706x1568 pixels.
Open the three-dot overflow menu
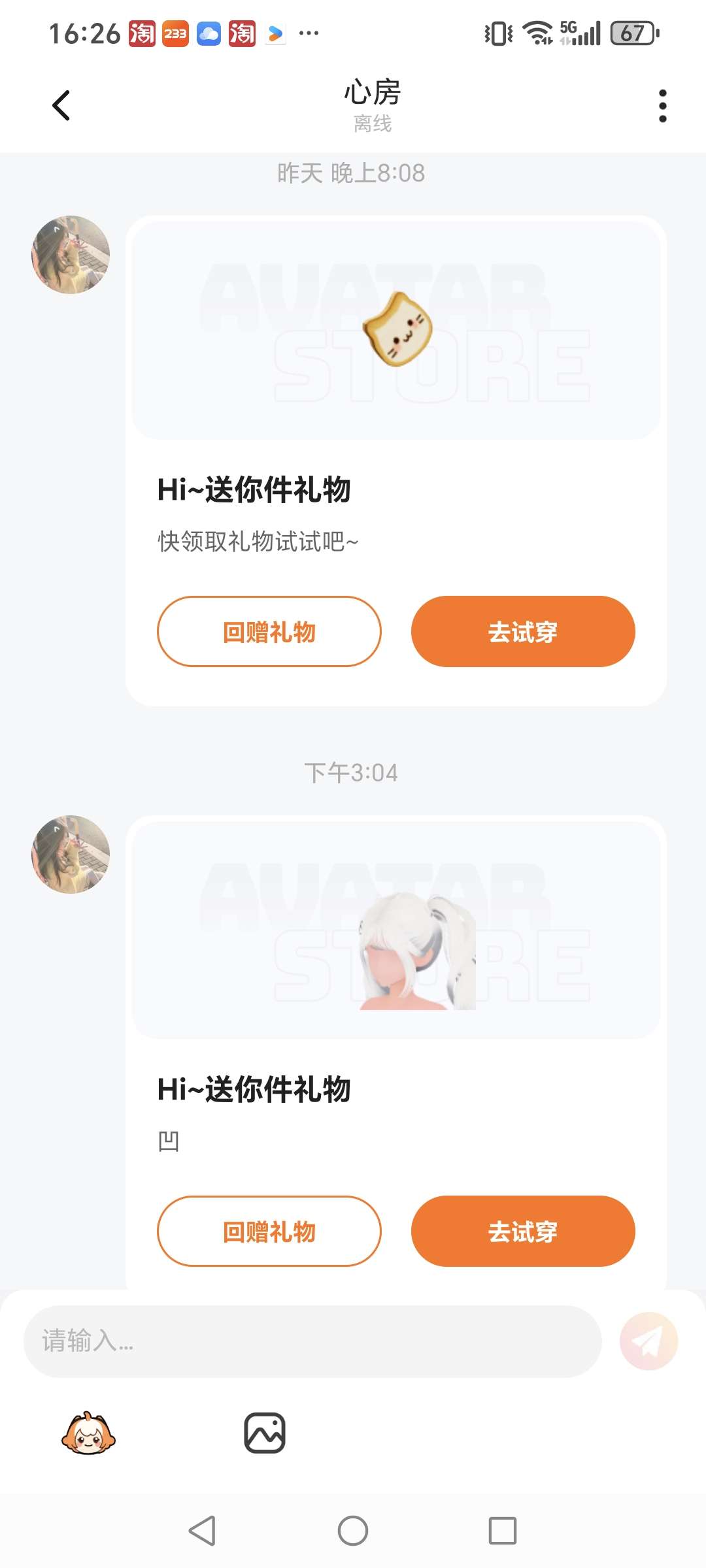click(662, 106)
